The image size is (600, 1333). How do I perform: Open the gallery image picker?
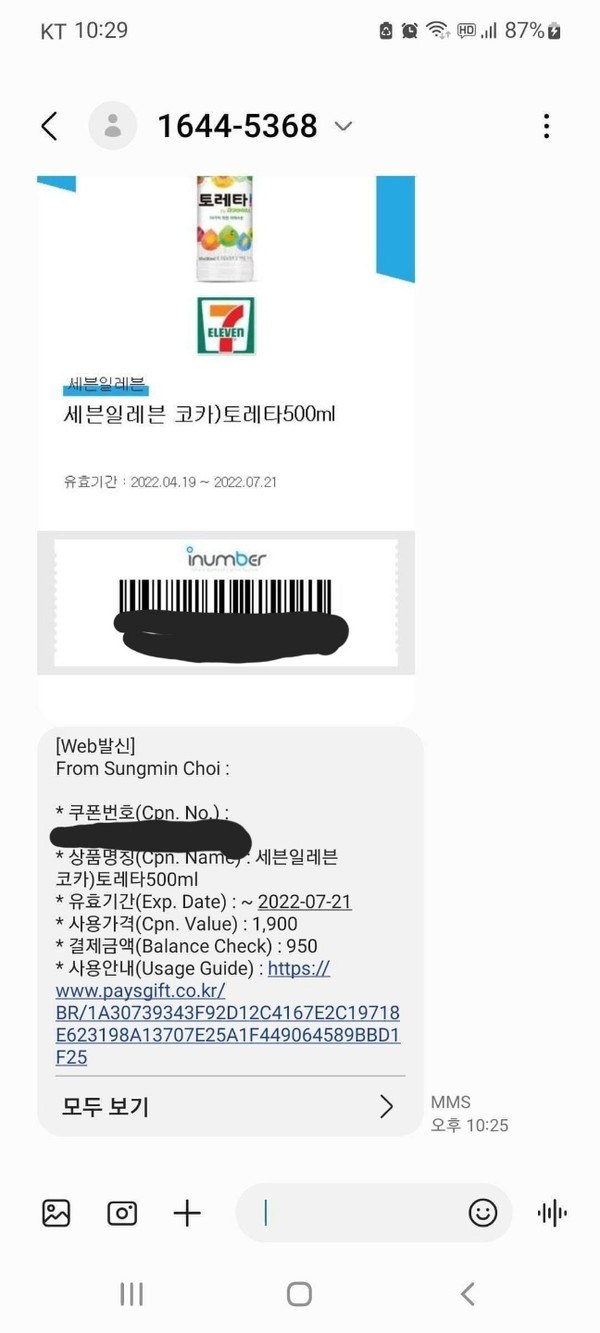click(x=57, y=1213)
